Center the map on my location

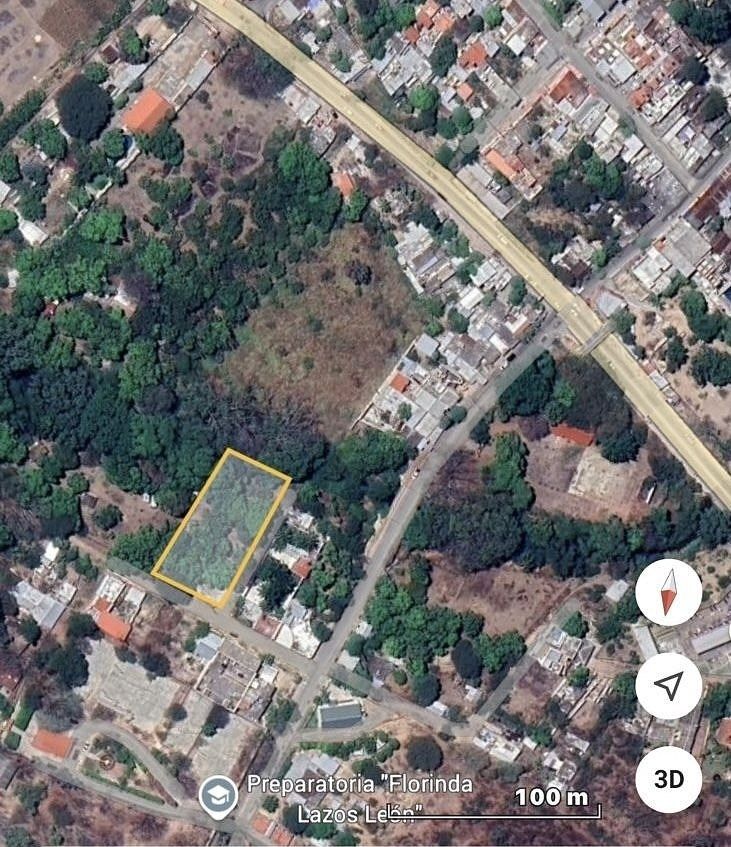668,685
